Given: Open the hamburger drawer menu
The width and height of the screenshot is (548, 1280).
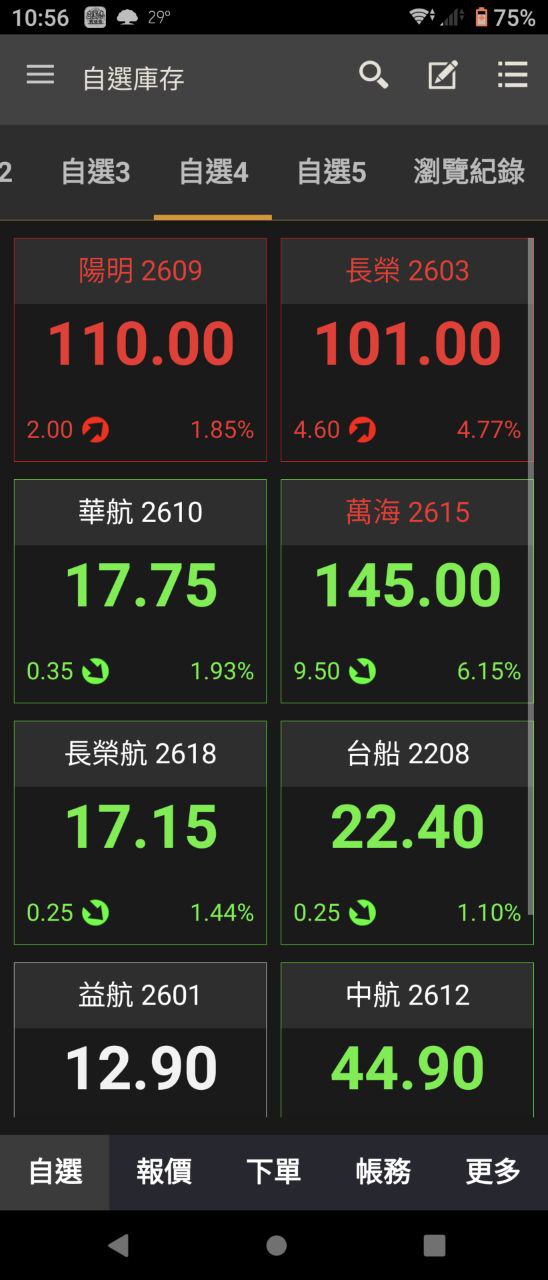Looking at the screenshot, I should tap(40, 75).
